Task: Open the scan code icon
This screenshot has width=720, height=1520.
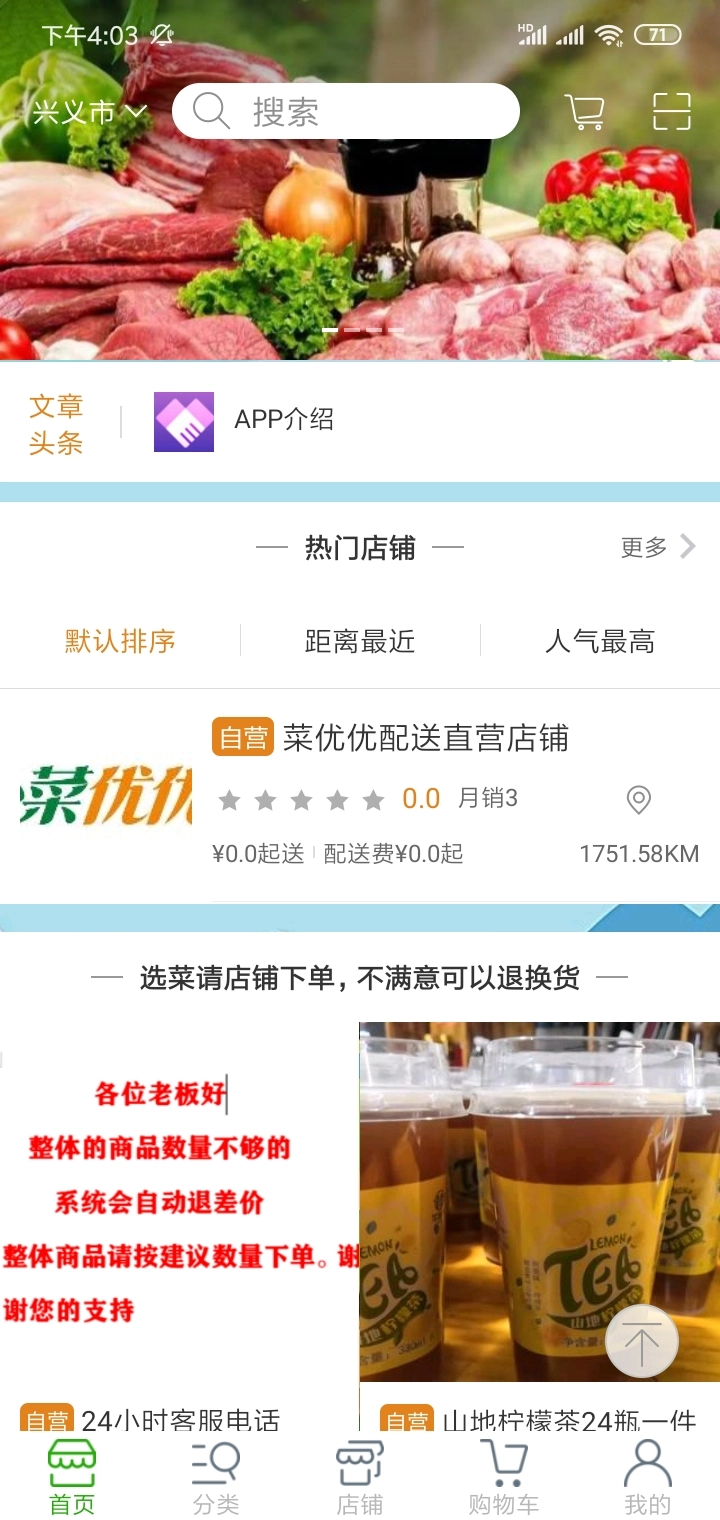Action: click(672, 111)
